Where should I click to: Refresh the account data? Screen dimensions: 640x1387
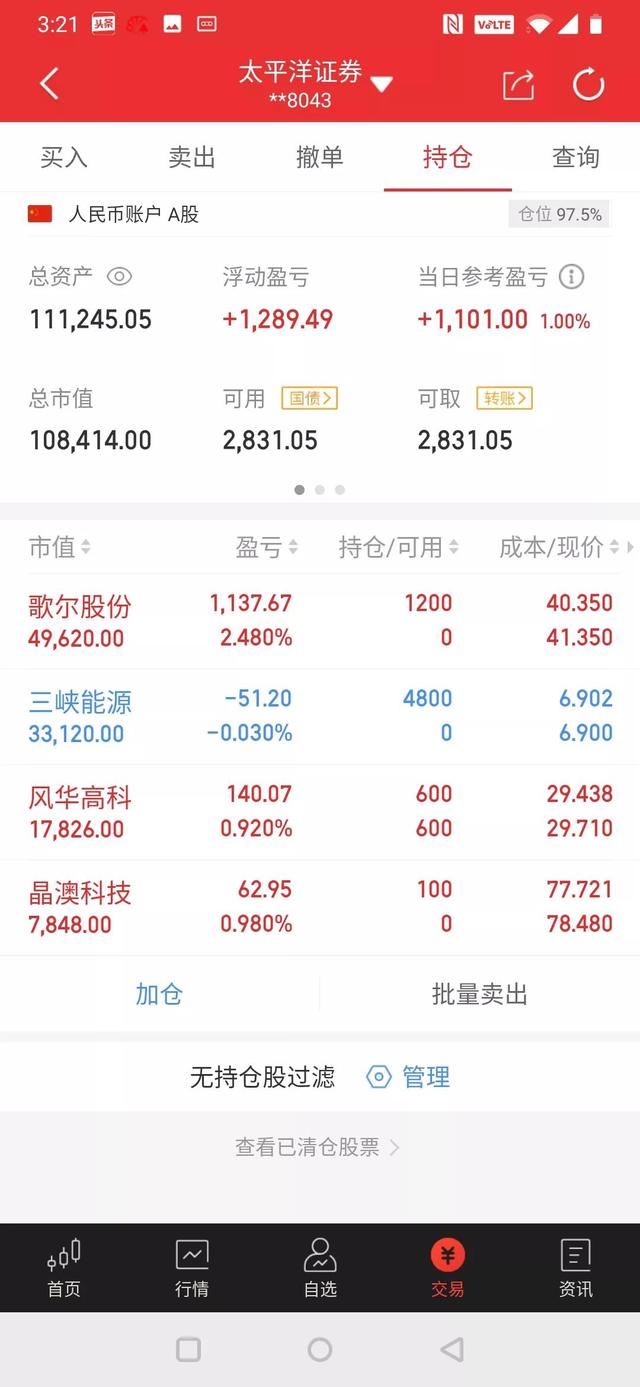588,84
